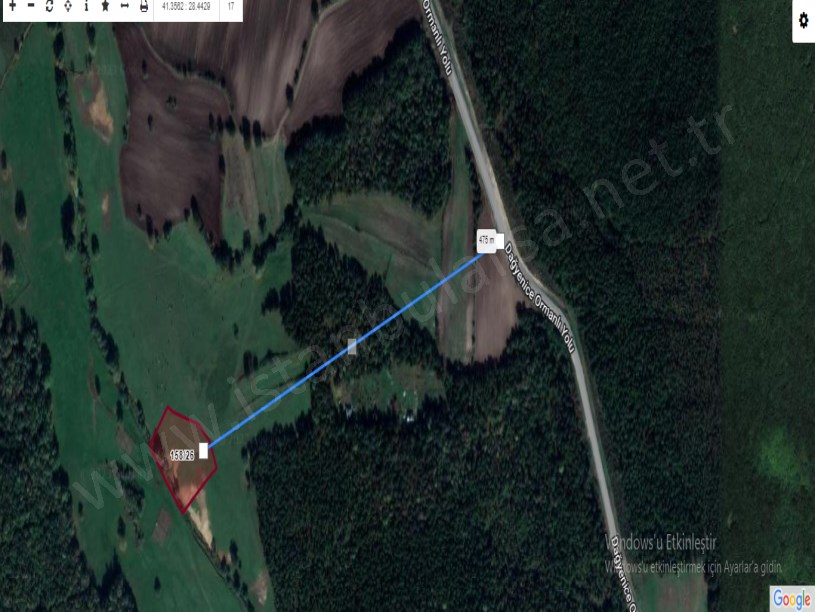Tap the locate/center position icon
The height and width of the screenshot is (612, 815).
click(67, 6)
